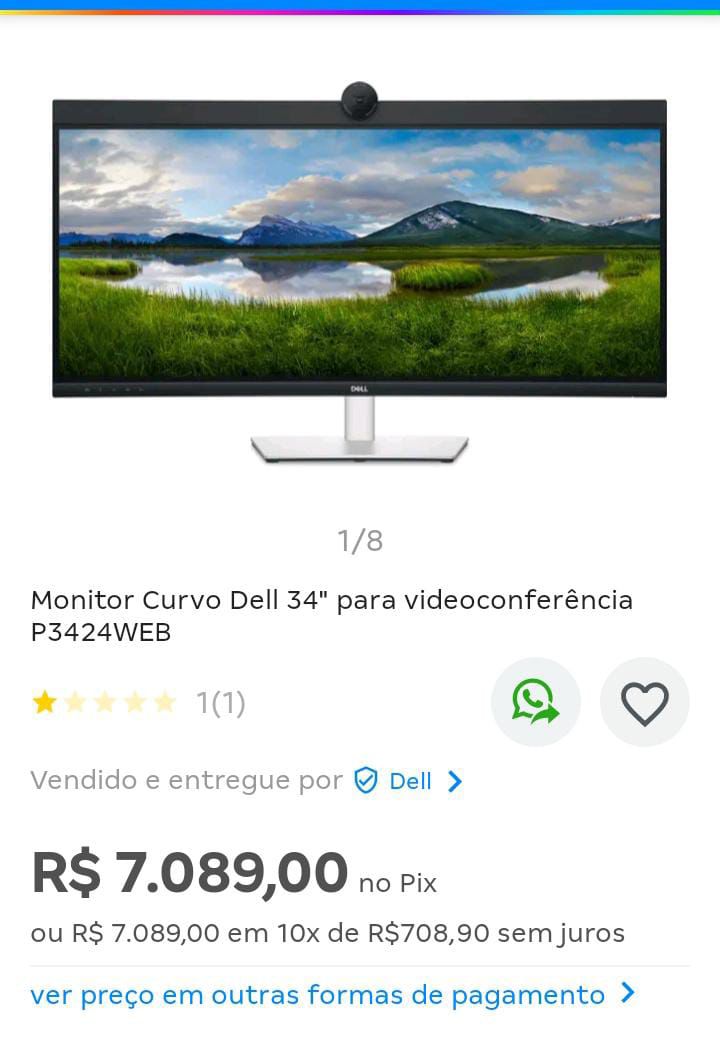Open the Dell seller page

click(x=410, y=781)
